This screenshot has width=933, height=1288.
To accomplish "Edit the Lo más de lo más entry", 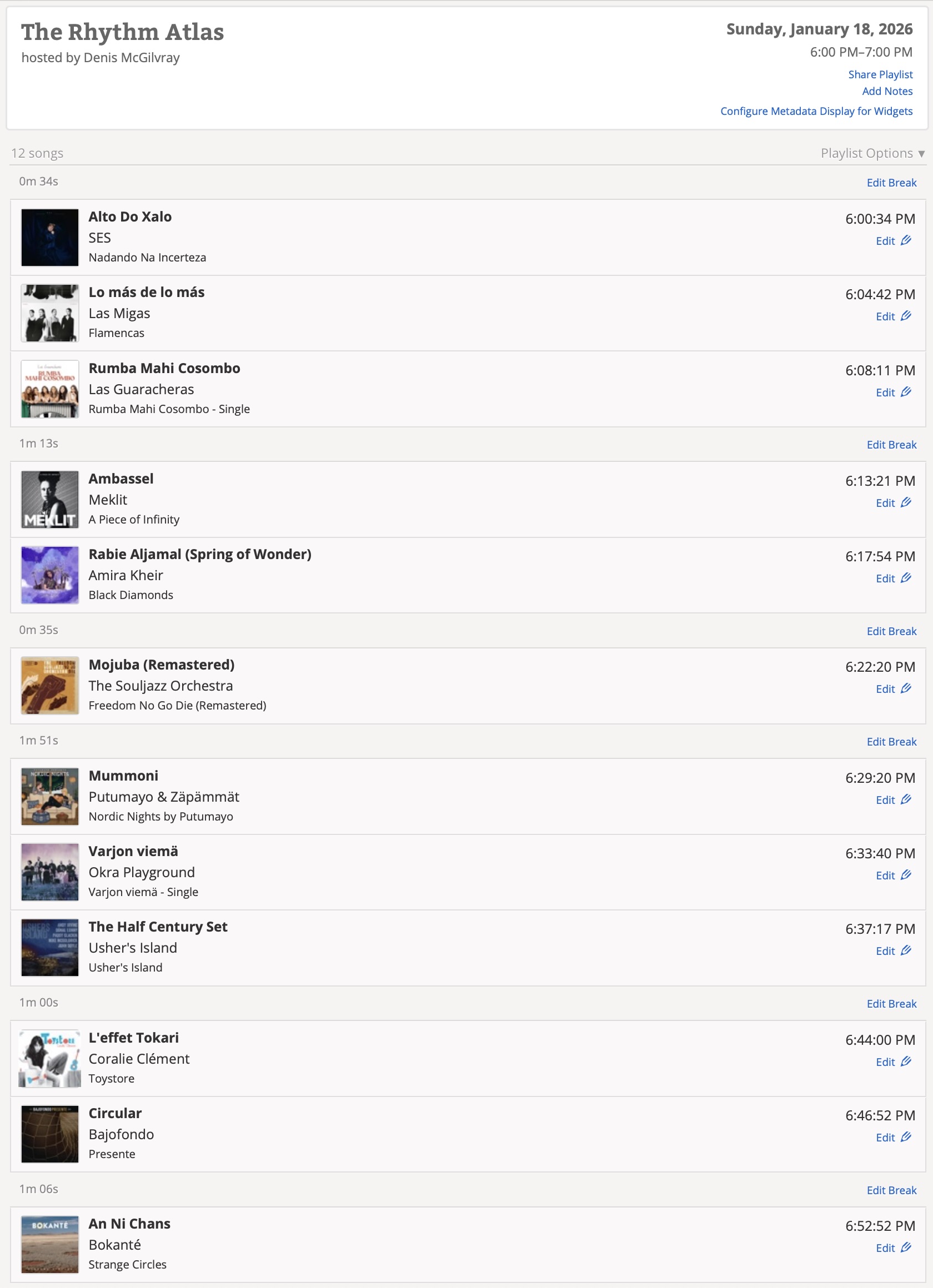I will coord(892,316).
